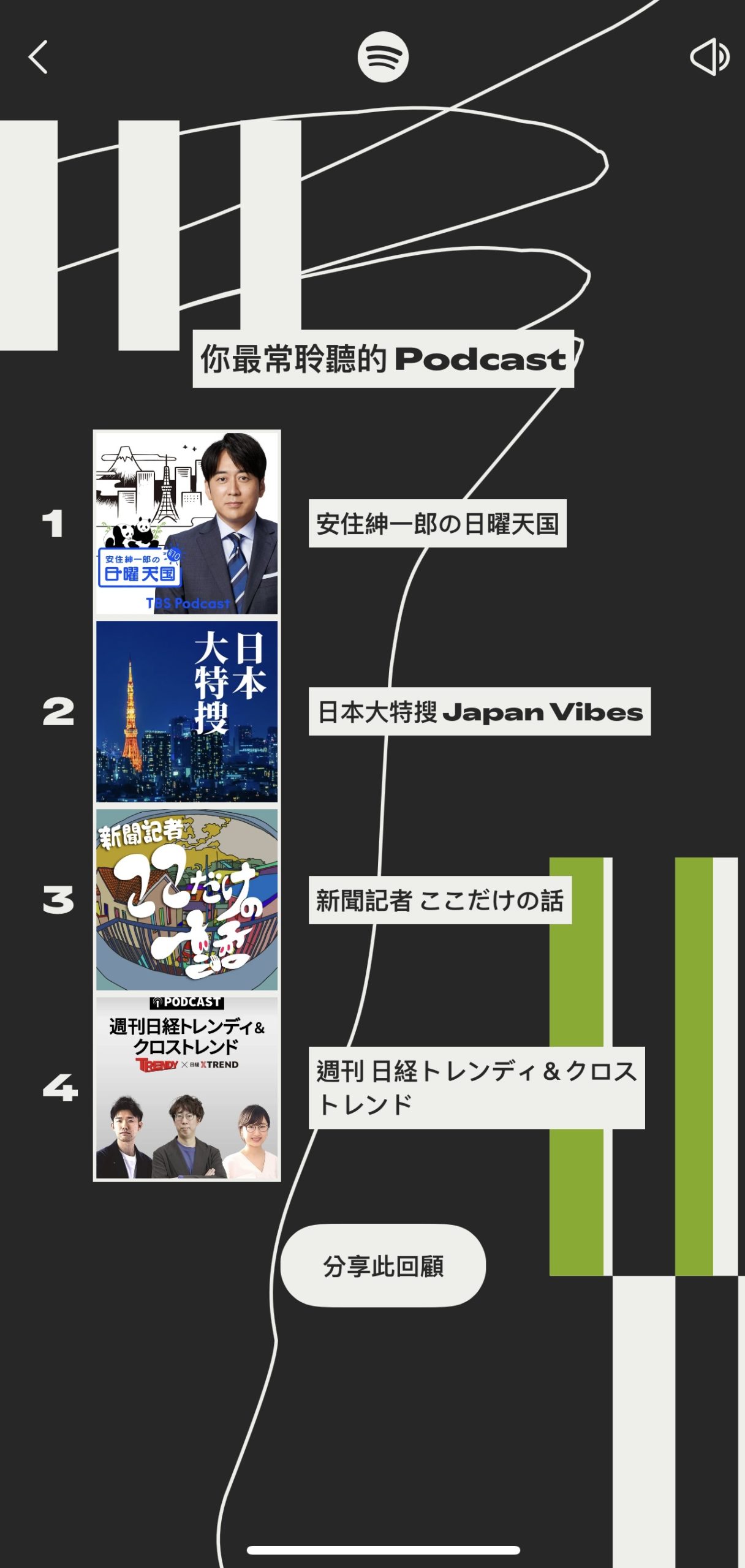
Task: Go back with the arrow icon
Action: coord(38,57)
